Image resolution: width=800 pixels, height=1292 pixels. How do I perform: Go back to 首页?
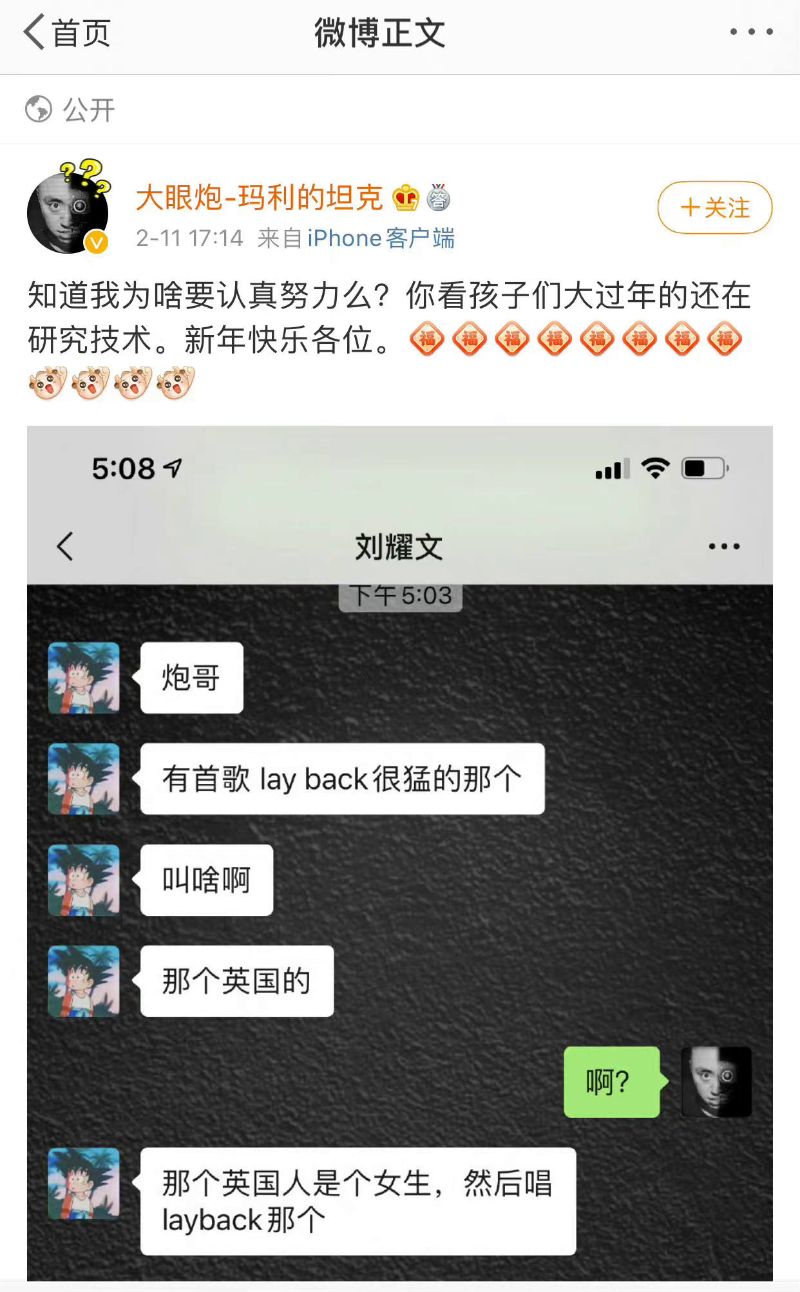(x=66, y=33)
